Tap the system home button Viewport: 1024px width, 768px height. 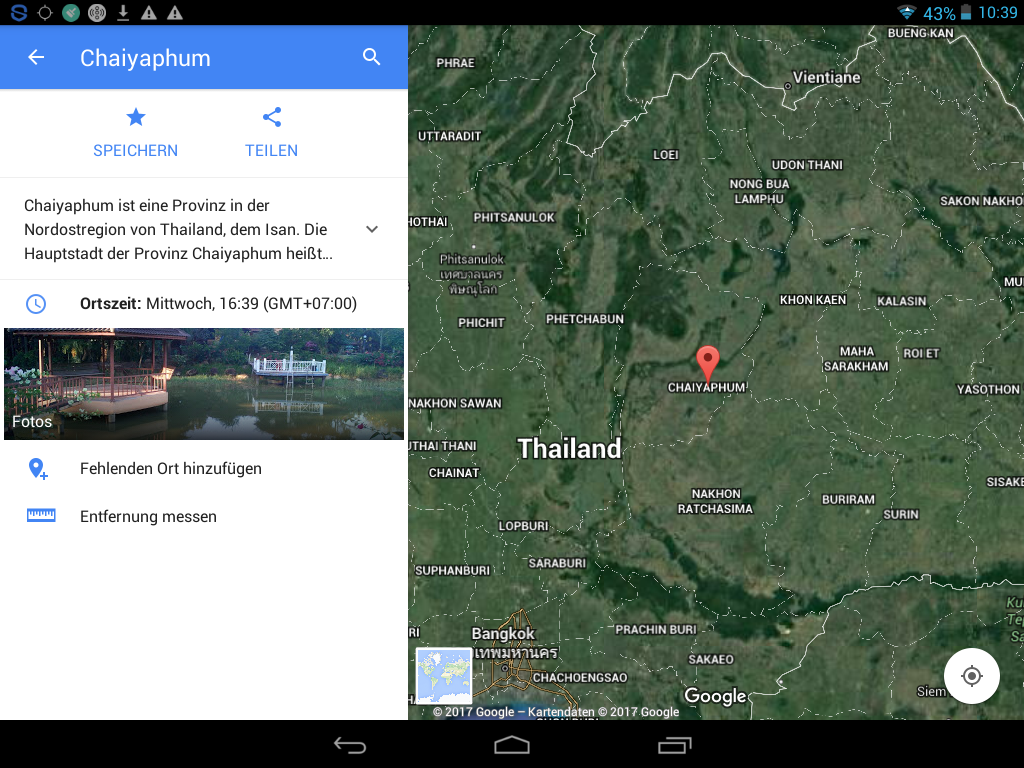coord(511,745)
